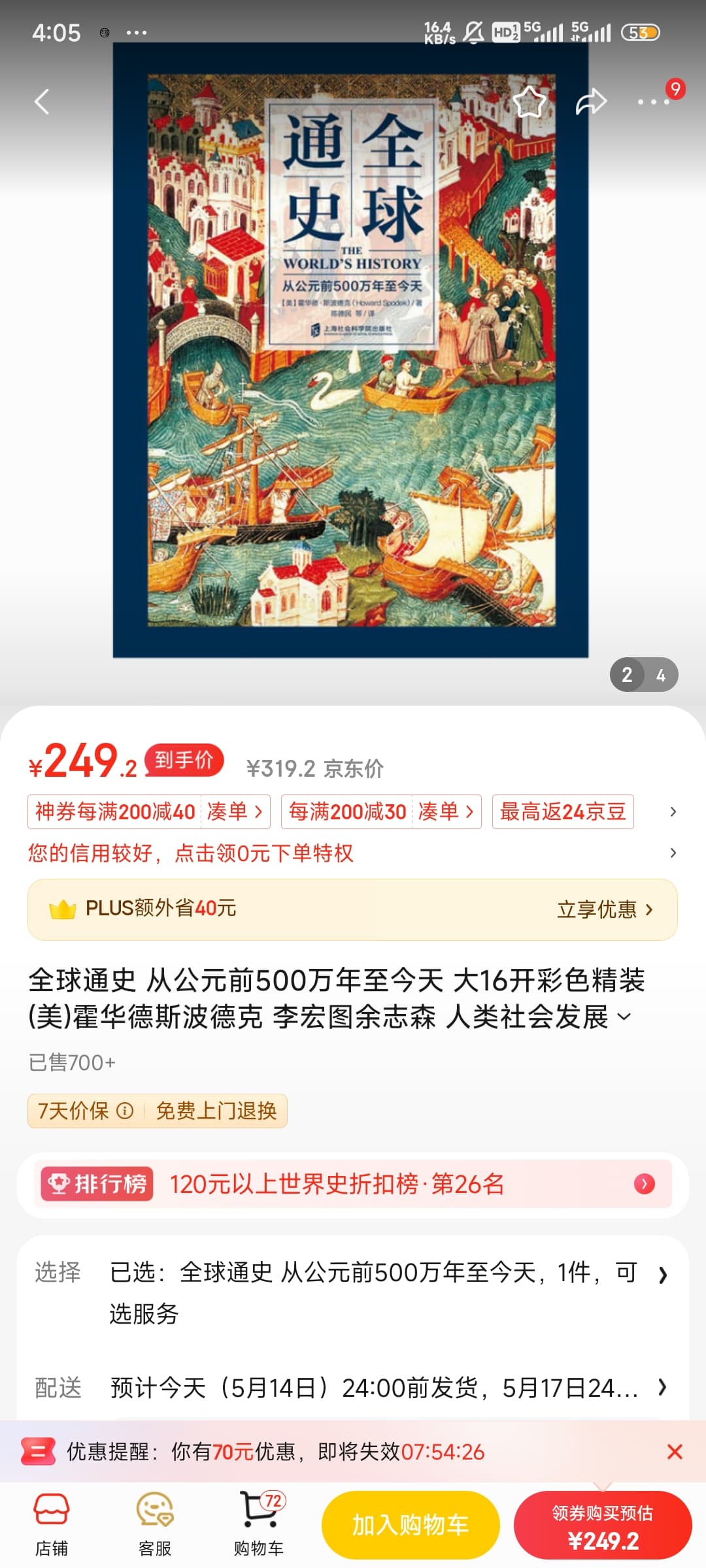Check the 7天价保 price protection info
Viewport: 706px width, 1568px height.
pyautogui.click(x=85, y=1111)
